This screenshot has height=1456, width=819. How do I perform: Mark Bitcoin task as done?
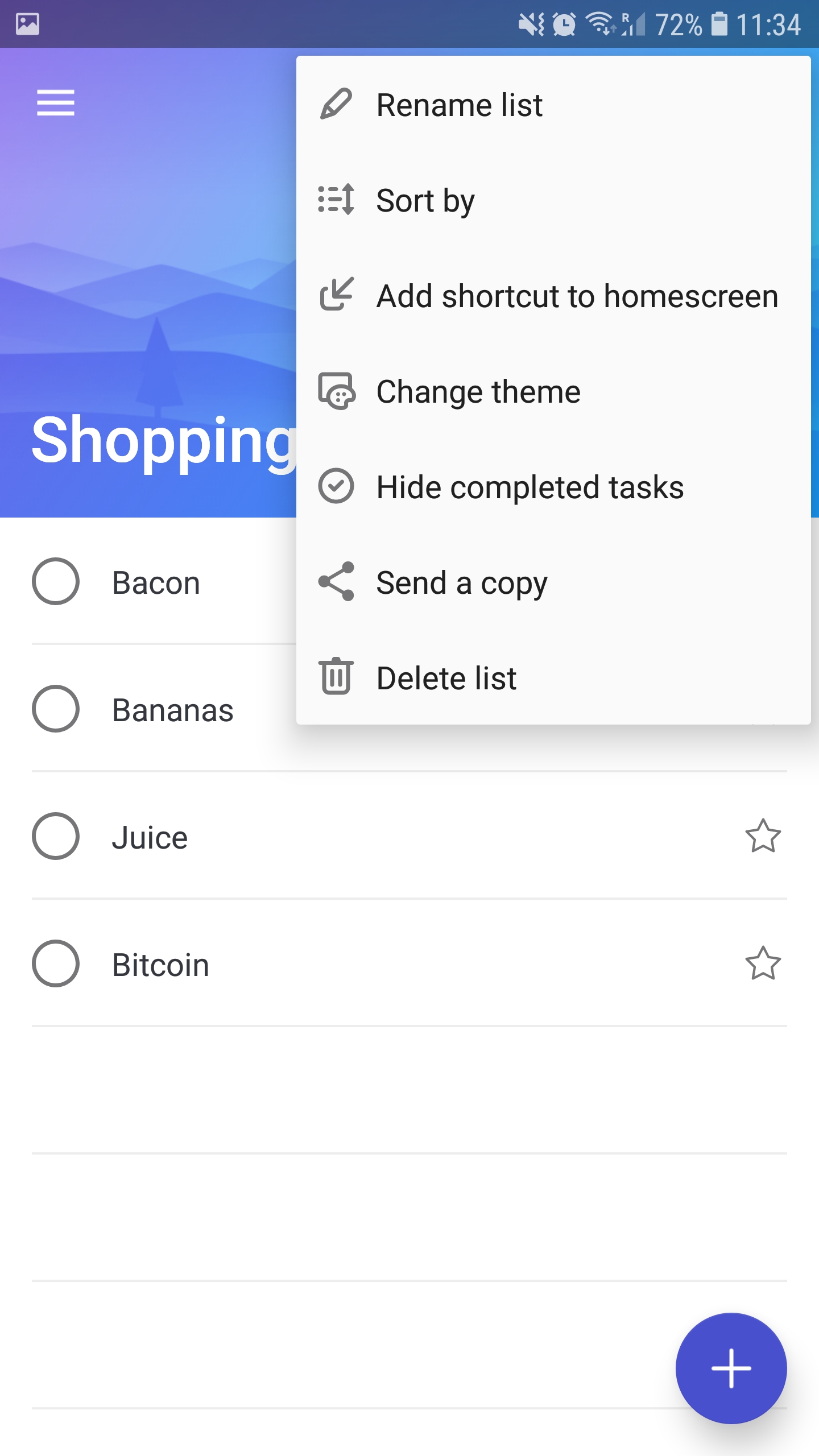[x=56, y=963]
